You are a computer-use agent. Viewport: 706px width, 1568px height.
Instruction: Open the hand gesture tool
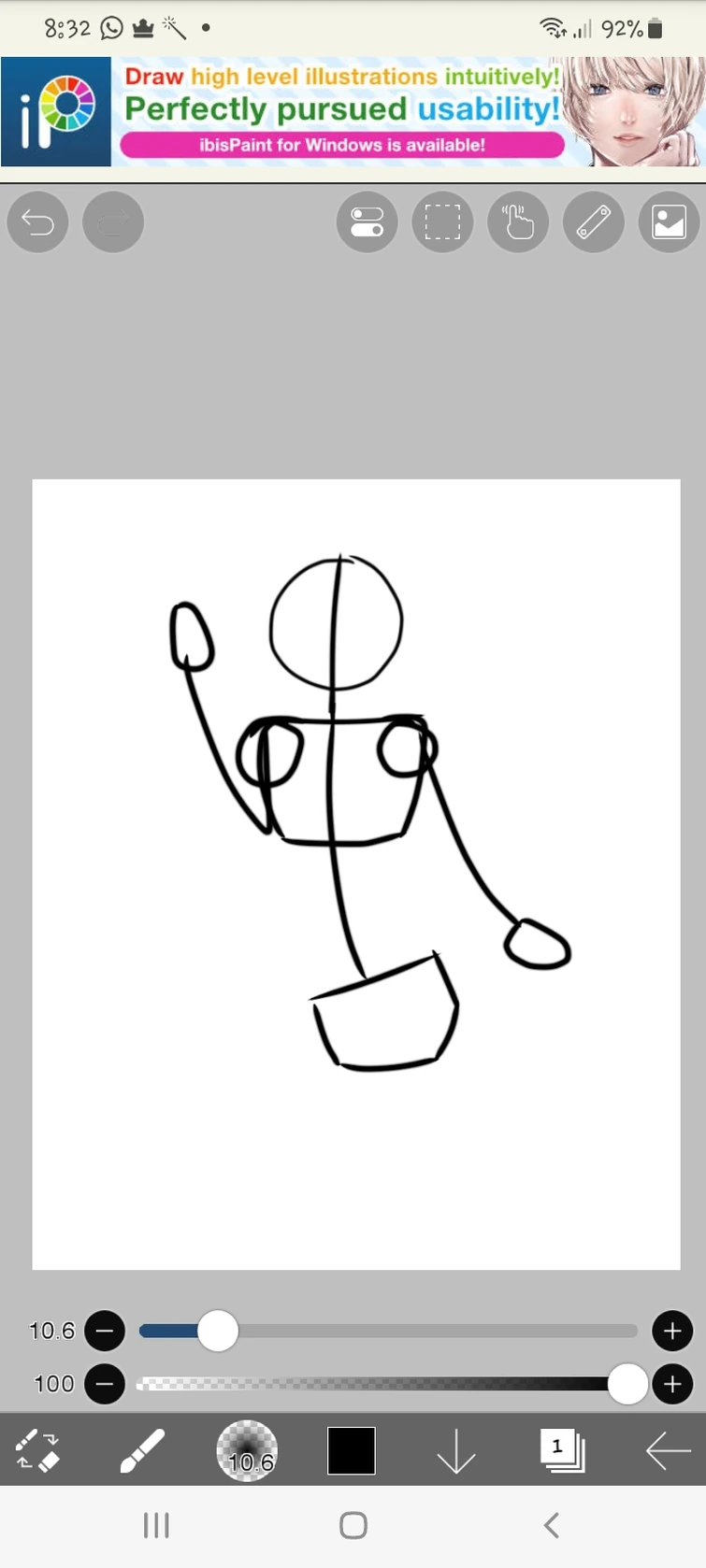pos(518,222)
